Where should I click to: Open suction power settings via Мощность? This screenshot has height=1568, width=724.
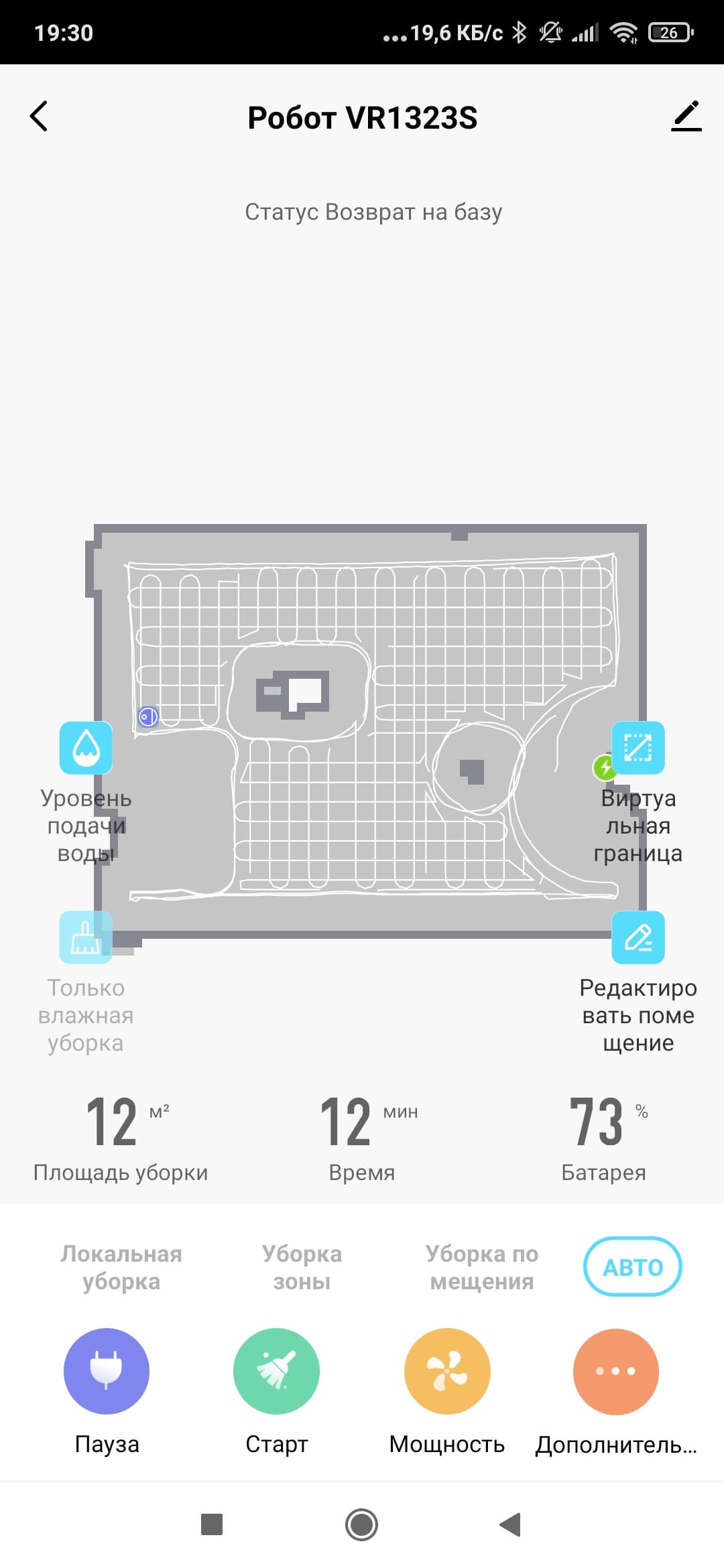pos(447,1371)
